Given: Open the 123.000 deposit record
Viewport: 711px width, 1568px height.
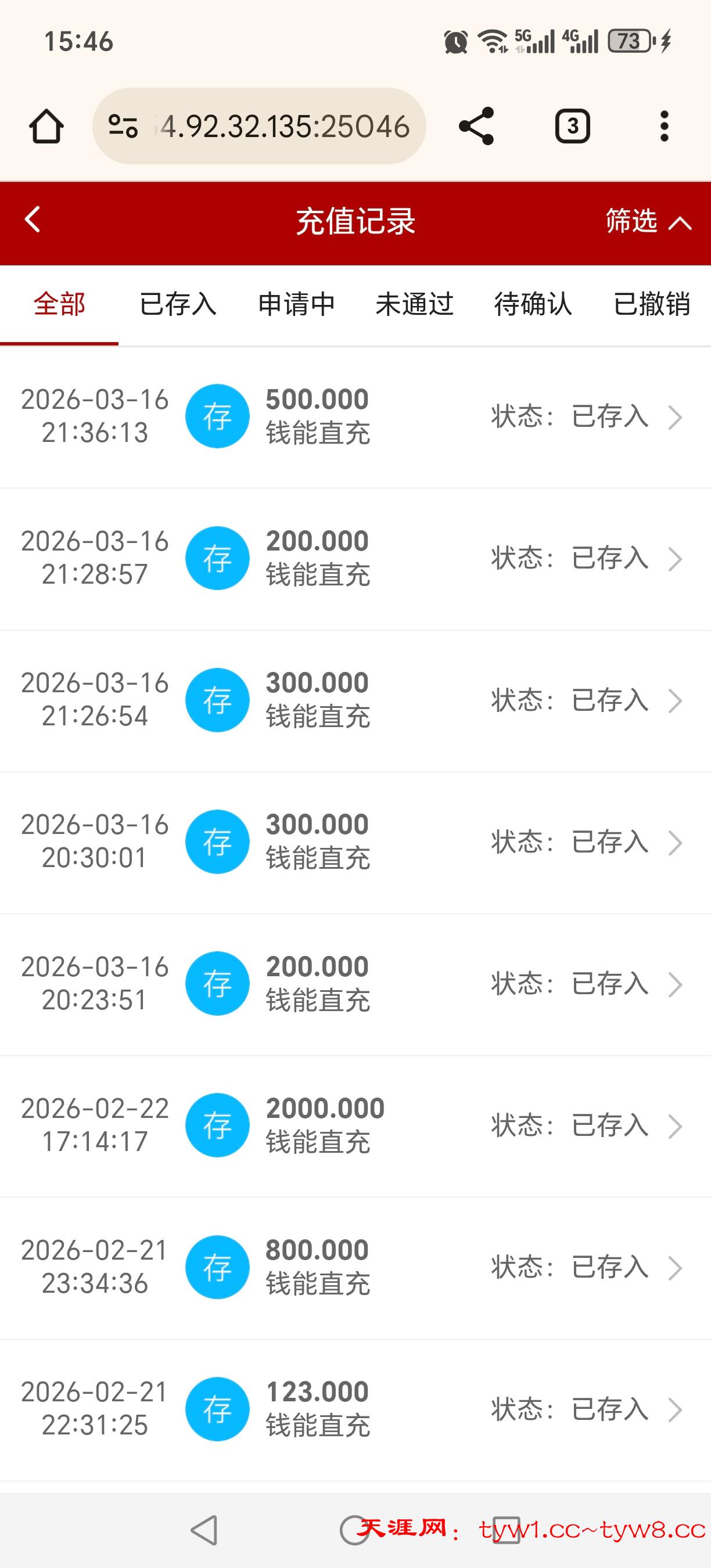Looking at the screenshot, I should [x=355, y=1409].
